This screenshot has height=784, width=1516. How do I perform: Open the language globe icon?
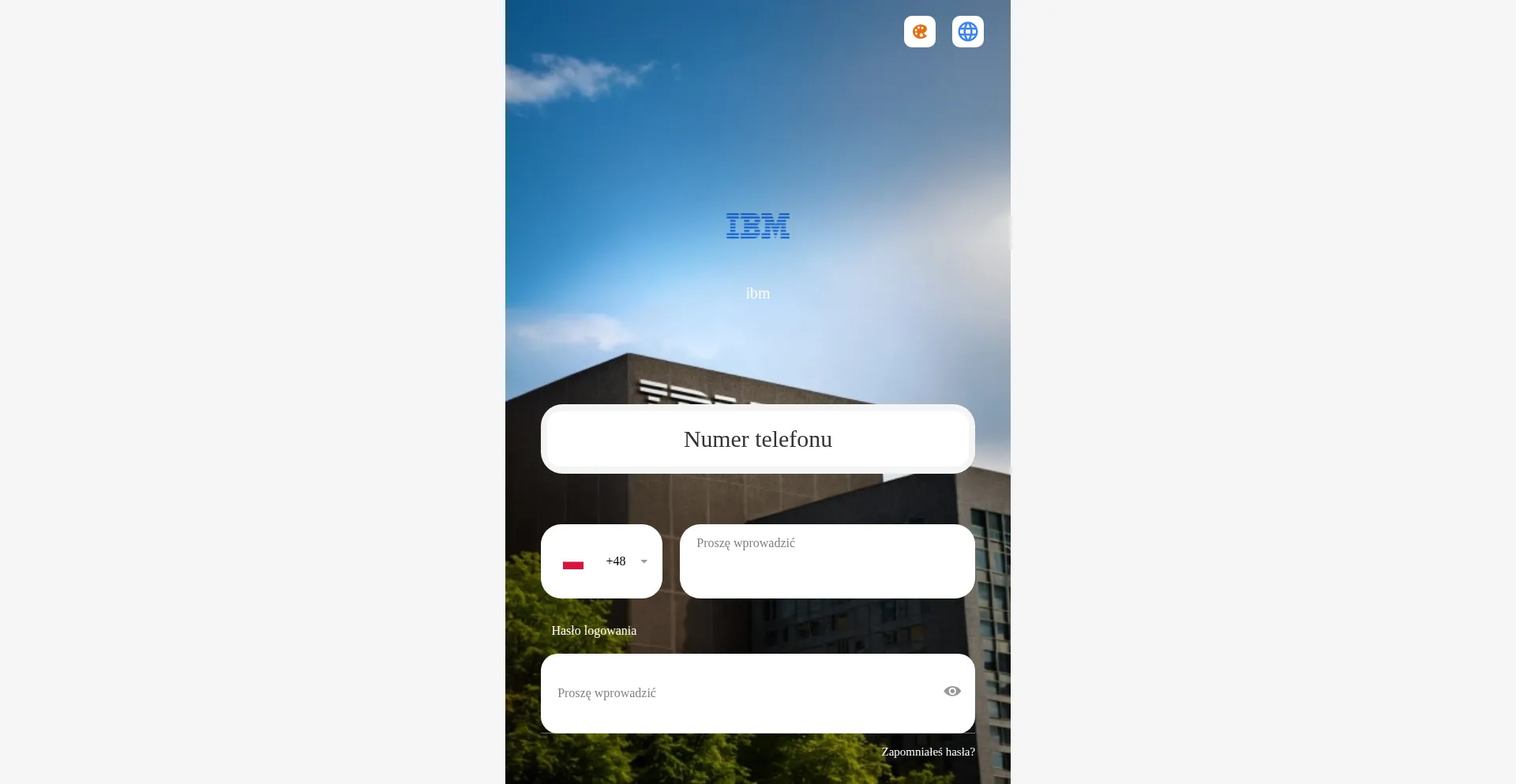pos(967,32)
